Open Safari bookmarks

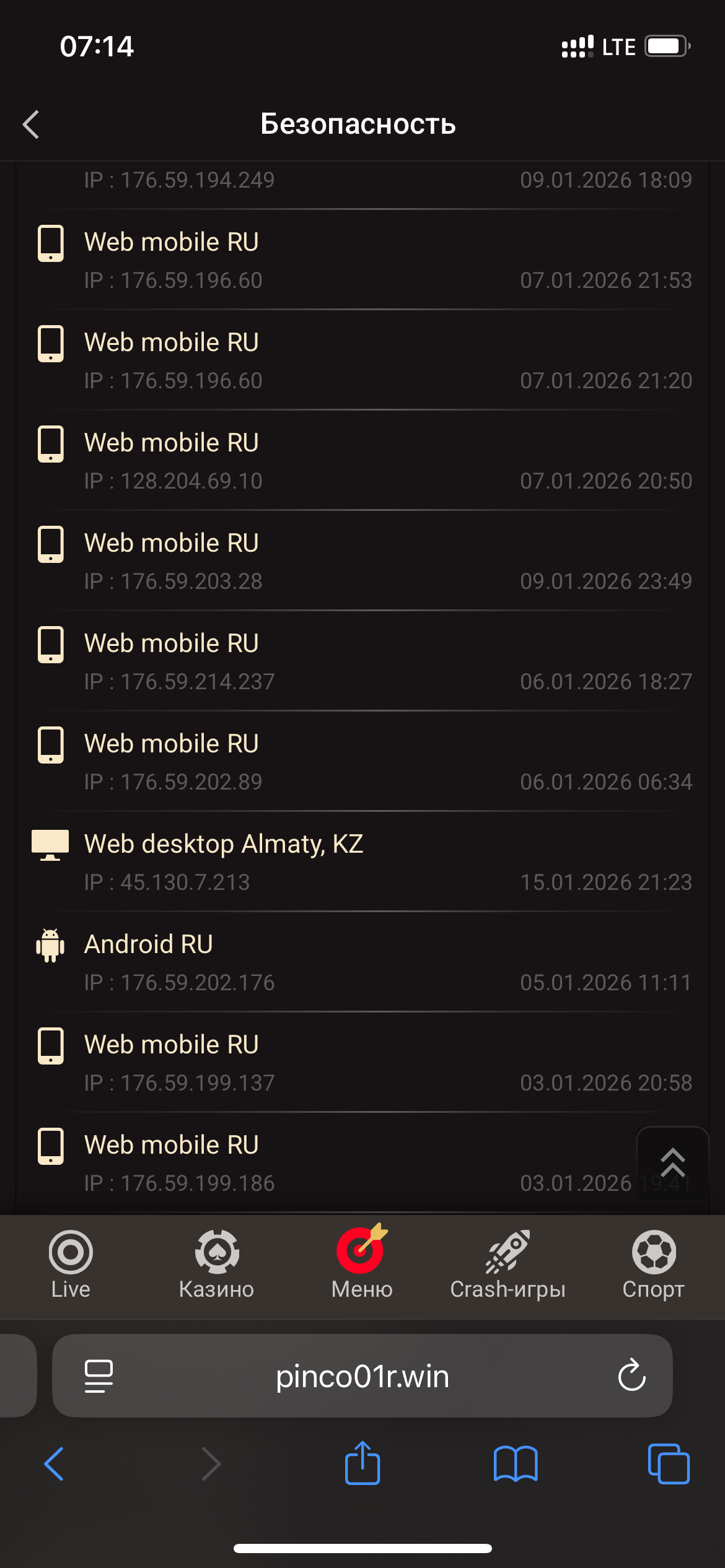[x=516, y=1464]
